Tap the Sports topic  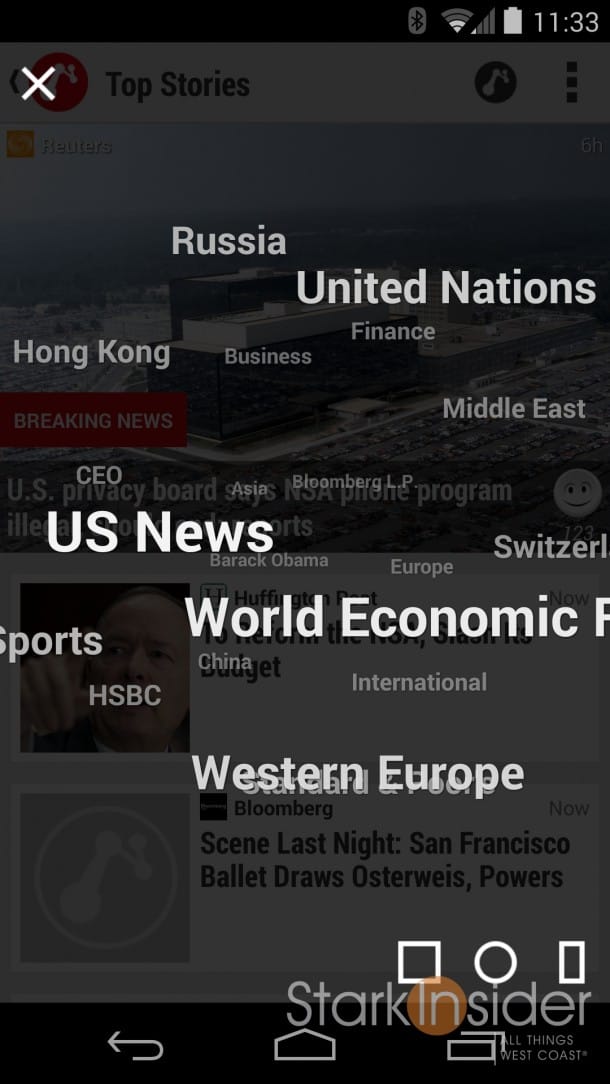[51, 642]
